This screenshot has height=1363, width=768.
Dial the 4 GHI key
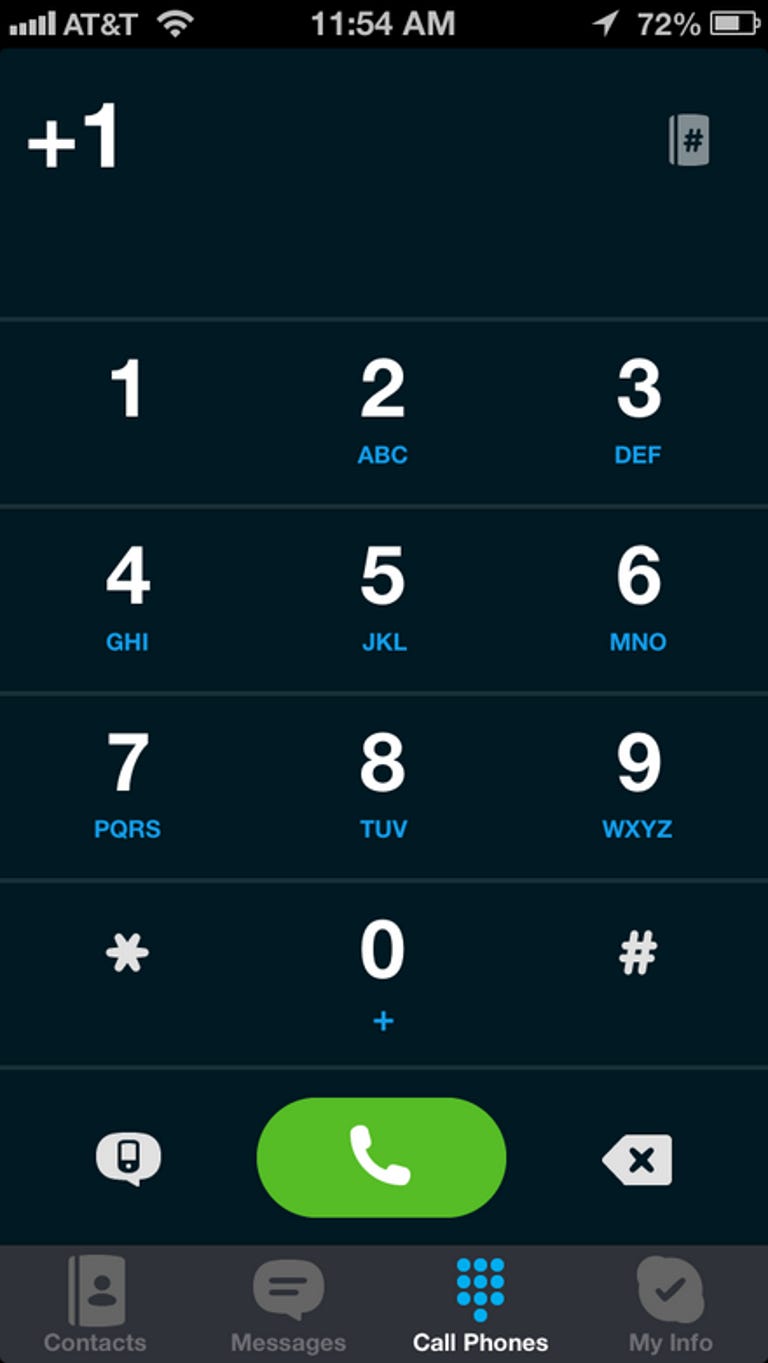[127, 597]
